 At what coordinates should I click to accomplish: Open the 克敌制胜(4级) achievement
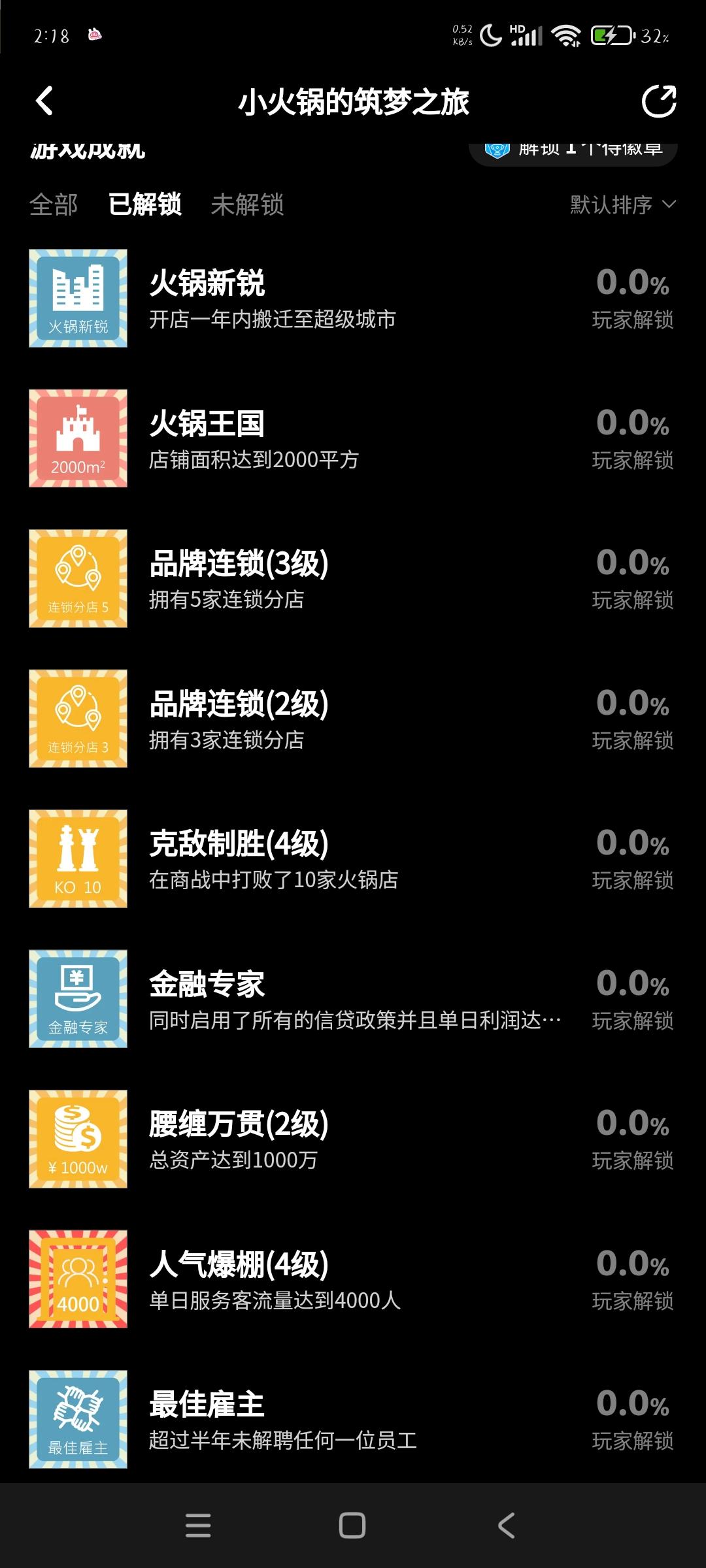353,858
